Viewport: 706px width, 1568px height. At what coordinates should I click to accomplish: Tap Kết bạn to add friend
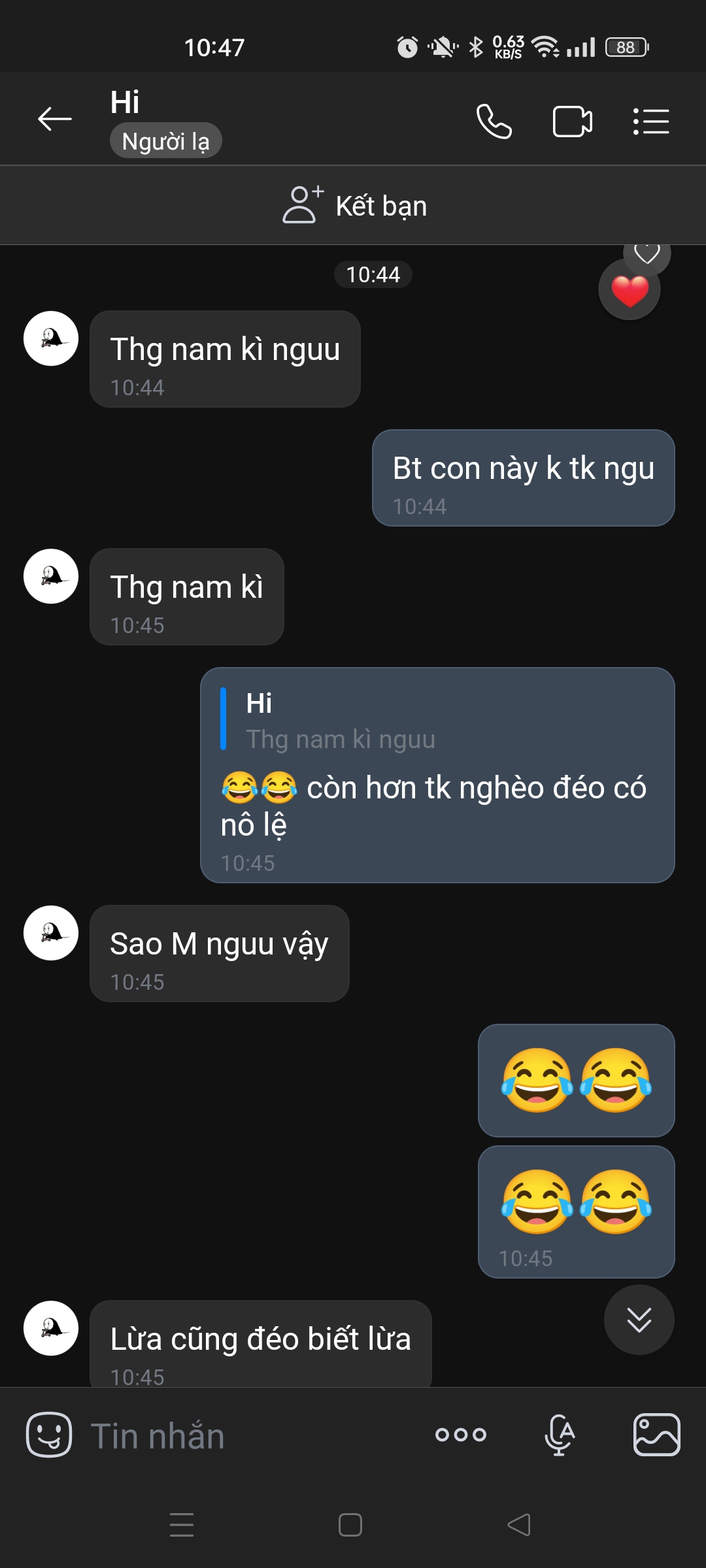(x=354, y=206)
